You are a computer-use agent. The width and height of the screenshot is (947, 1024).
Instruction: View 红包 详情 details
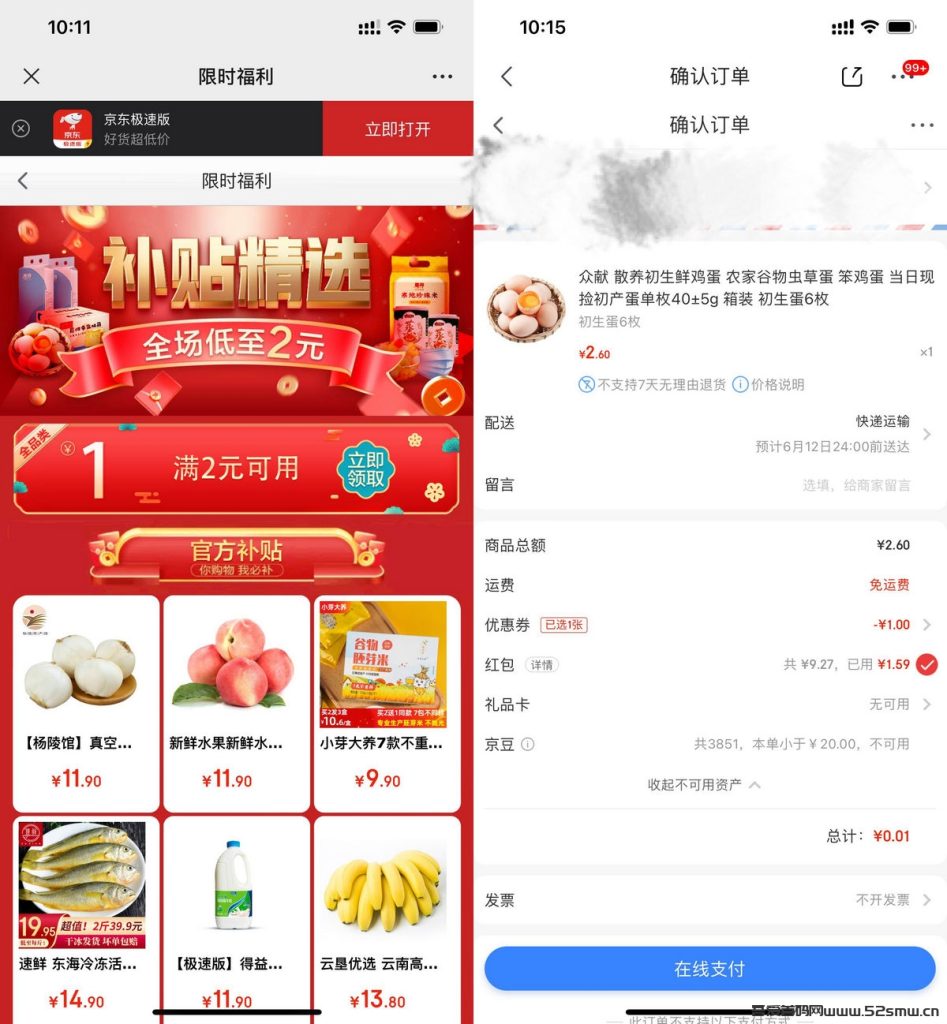pyautogui.click(x=541, y=665)
